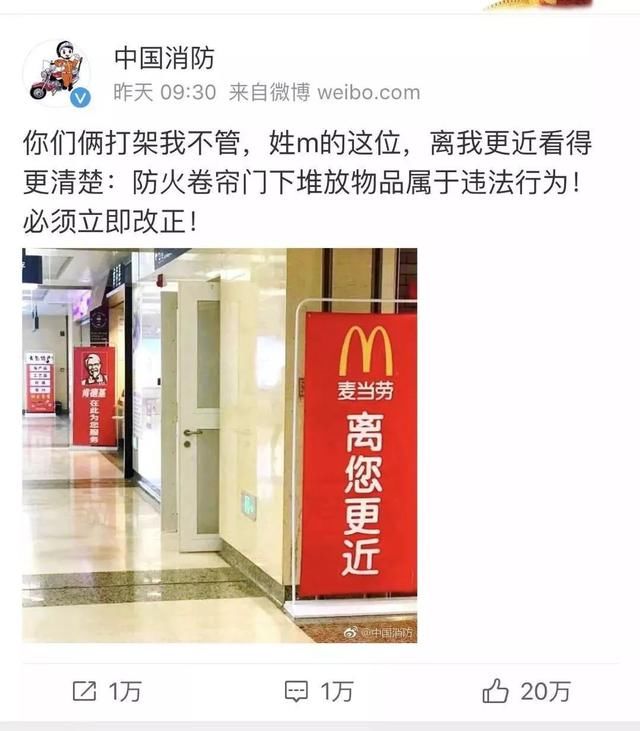The width and height of the screenshot is (640, 731).
Task: Open 中国消防 profile avatar
Action: point(56,73)
